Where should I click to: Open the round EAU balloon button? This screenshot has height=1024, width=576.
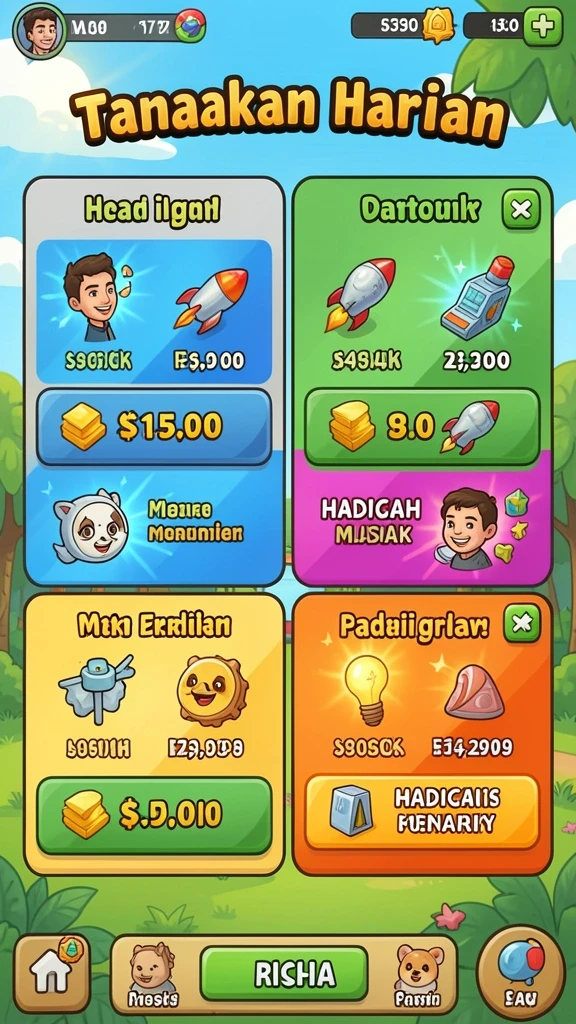[520, 973]
